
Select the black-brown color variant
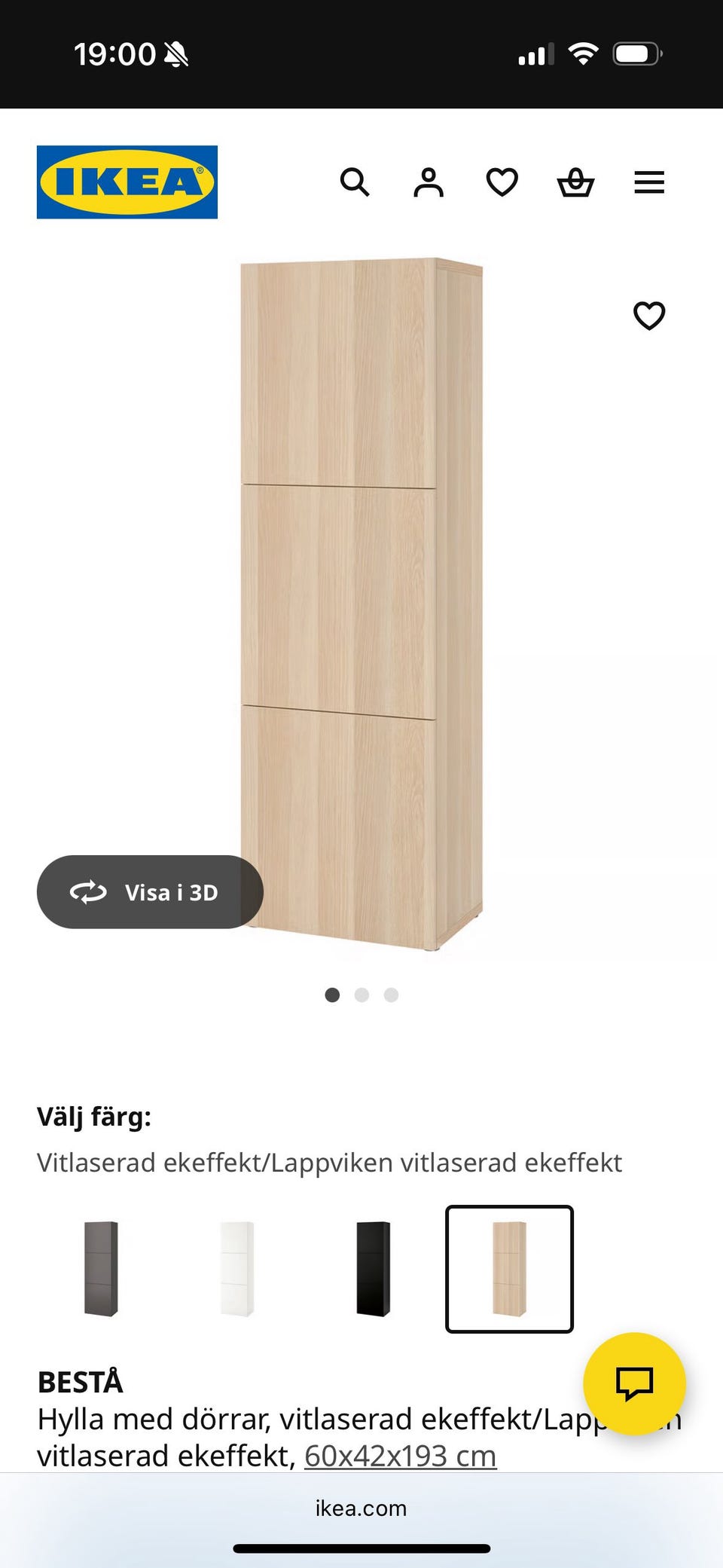click(371, 1268)
